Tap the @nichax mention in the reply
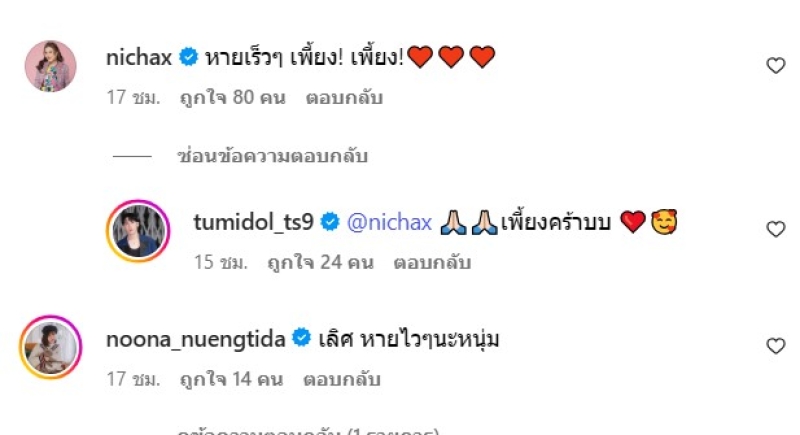 tap(389, 222)
